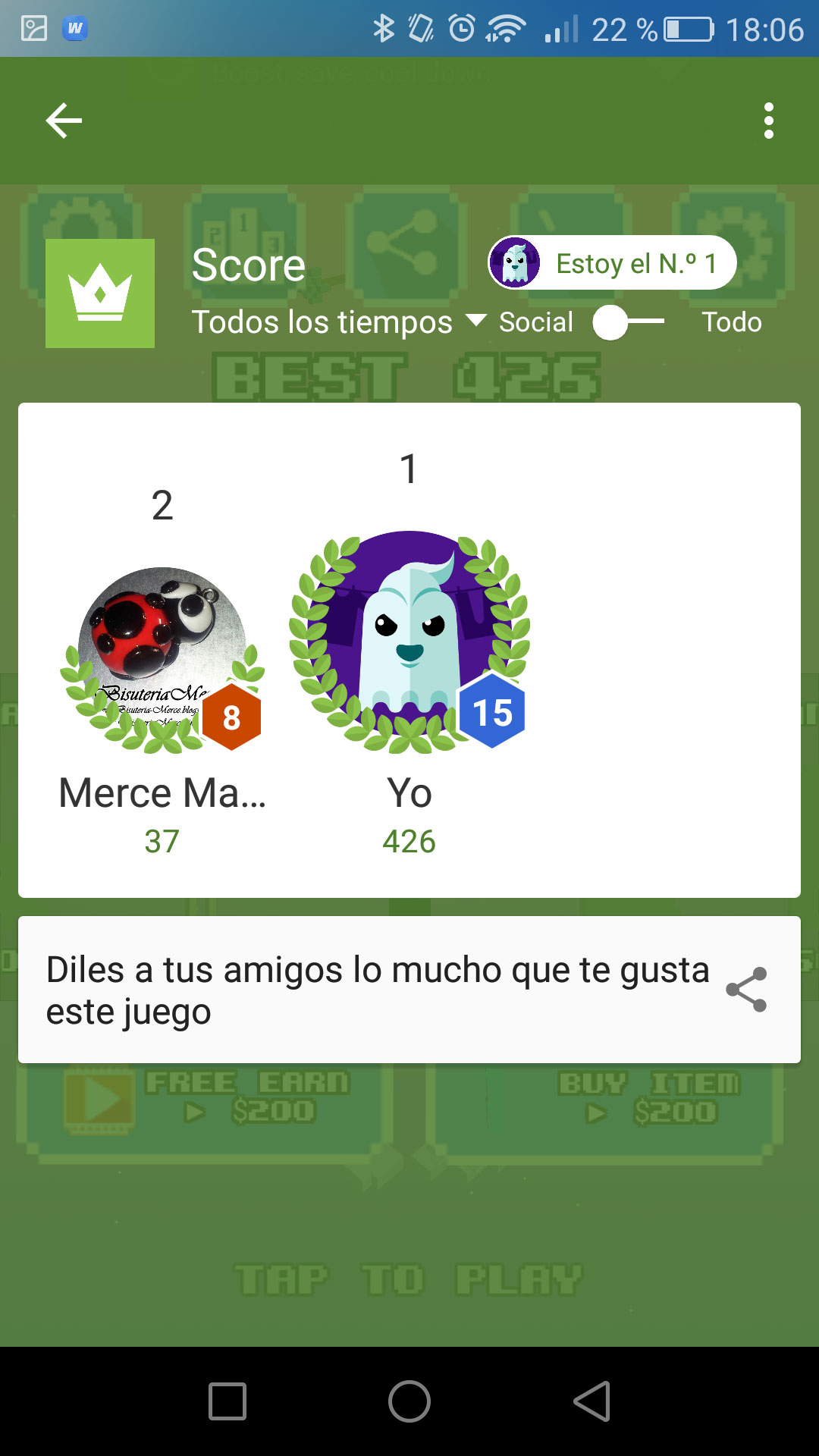Go back using the top arrow

64,121
